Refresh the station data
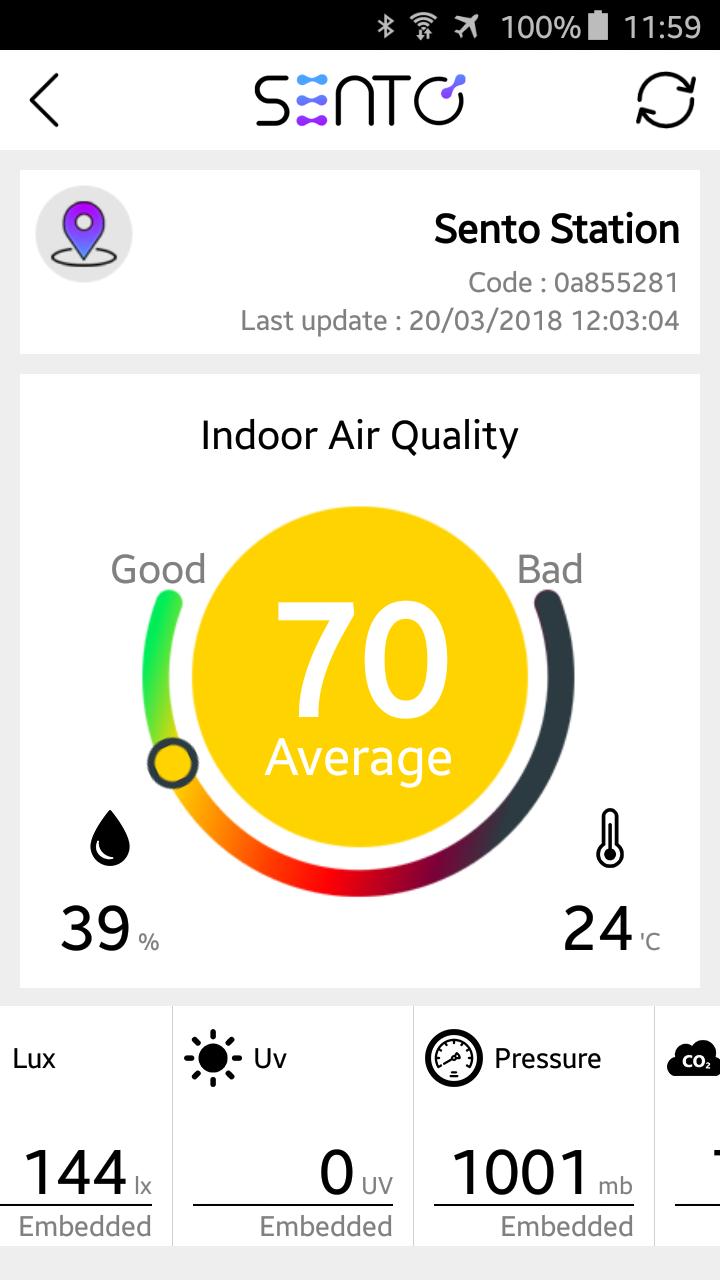Image resolution: width=720 pixels, height=1280 pixels. click(x=665, y=101)
